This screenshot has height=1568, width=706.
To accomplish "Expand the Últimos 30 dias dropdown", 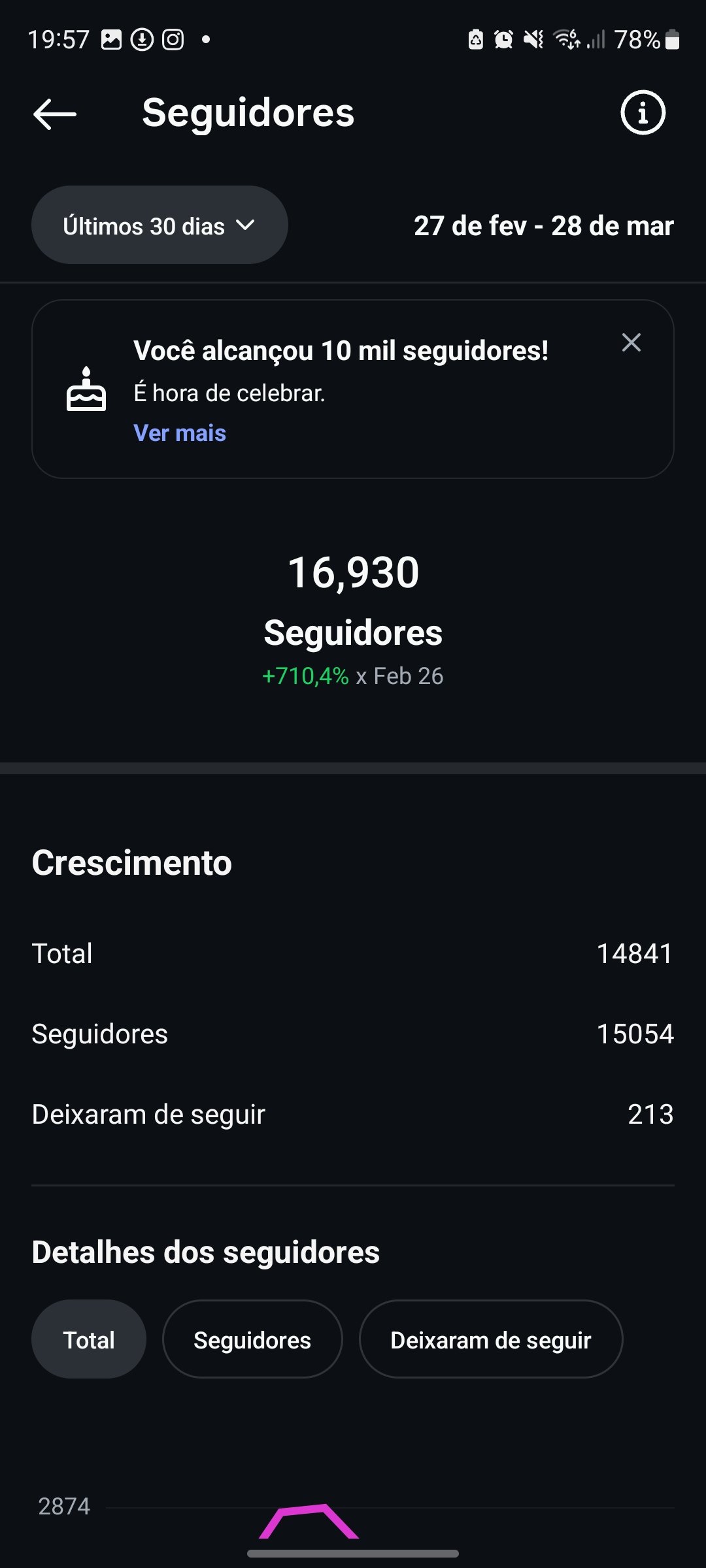I will pos(160,225).
